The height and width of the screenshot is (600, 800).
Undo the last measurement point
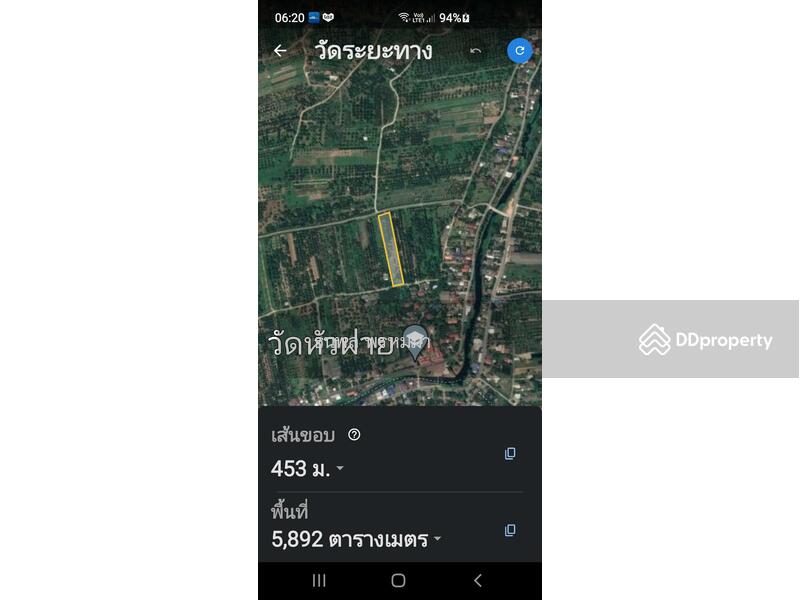pyautogui.click(x=476, y=50)
